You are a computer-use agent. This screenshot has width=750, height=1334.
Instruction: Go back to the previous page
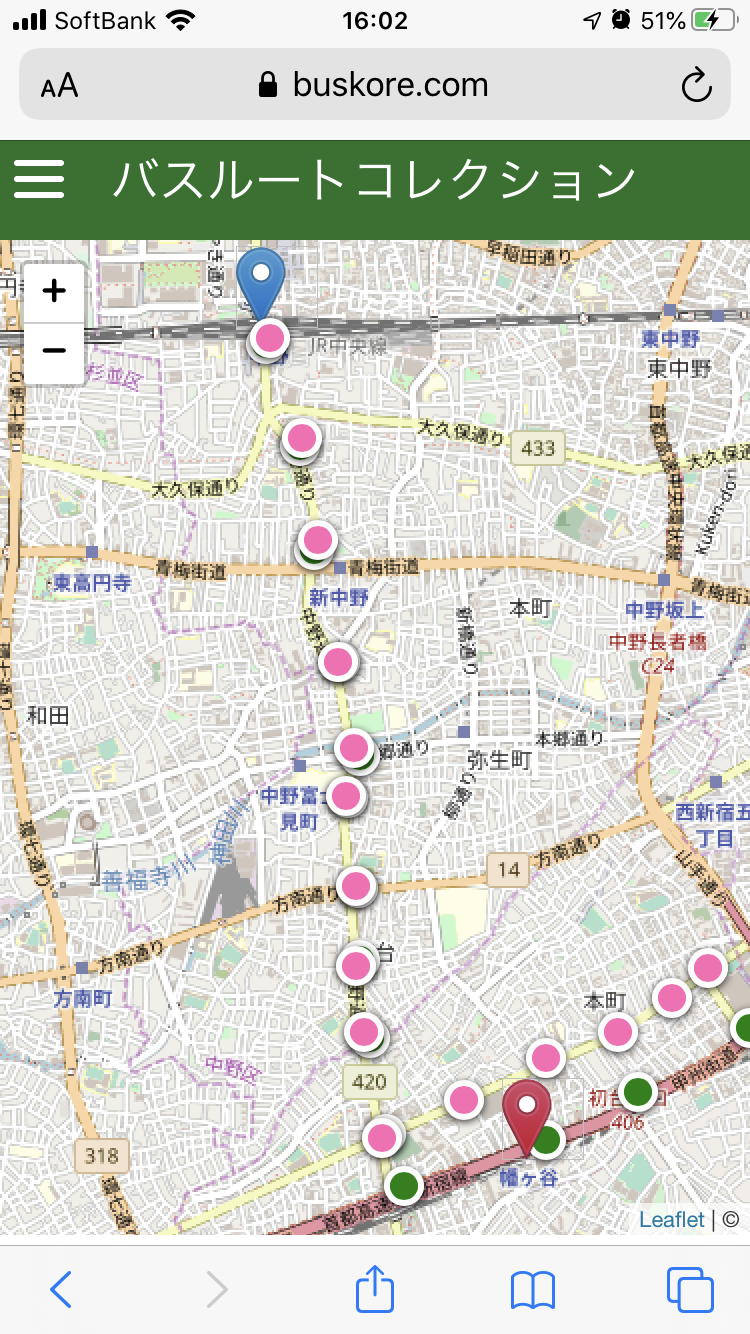click(61, 1289)
